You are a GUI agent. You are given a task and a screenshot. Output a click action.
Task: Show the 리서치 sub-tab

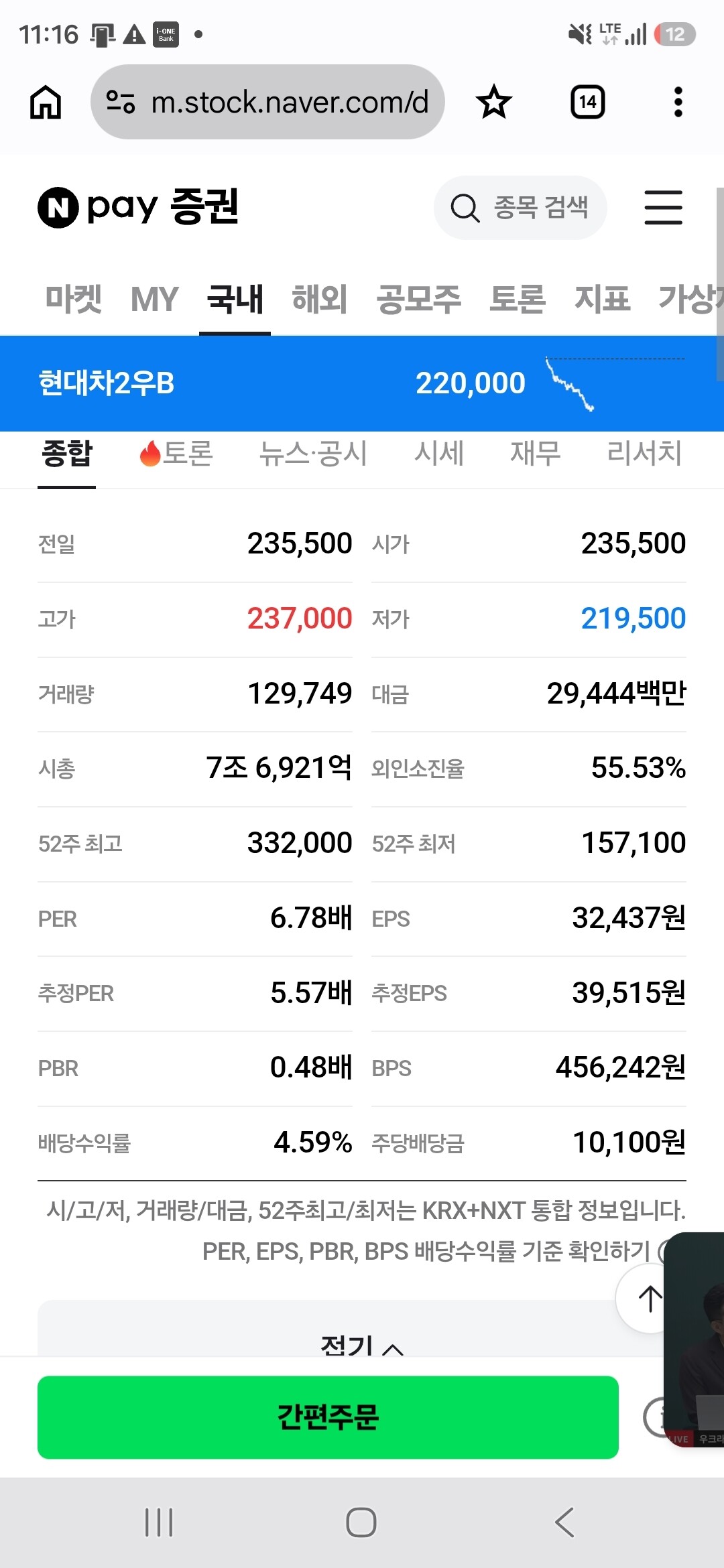[644, 454]
